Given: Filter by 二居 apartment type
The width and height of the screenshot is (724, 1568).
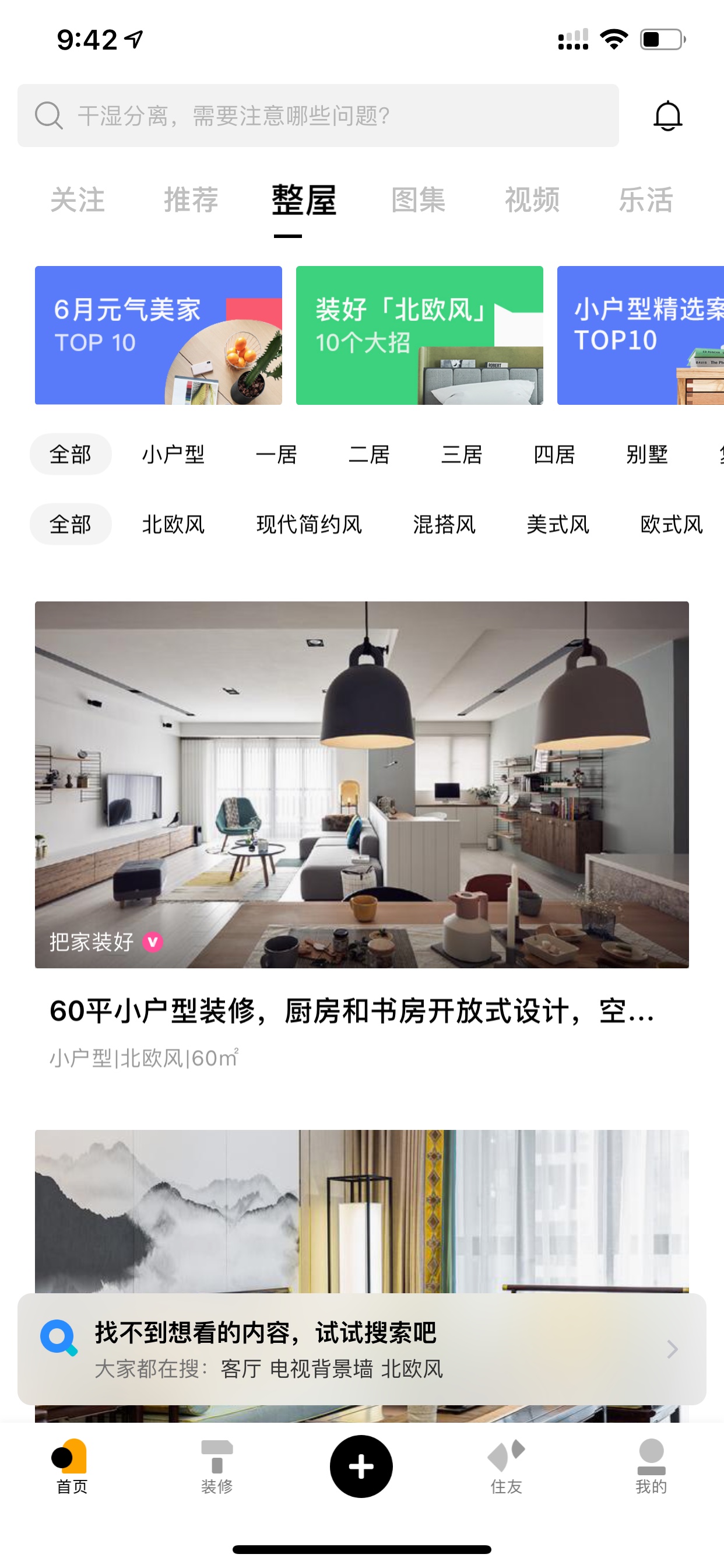Looking at the screenshot, I should (x=368, y=454).
